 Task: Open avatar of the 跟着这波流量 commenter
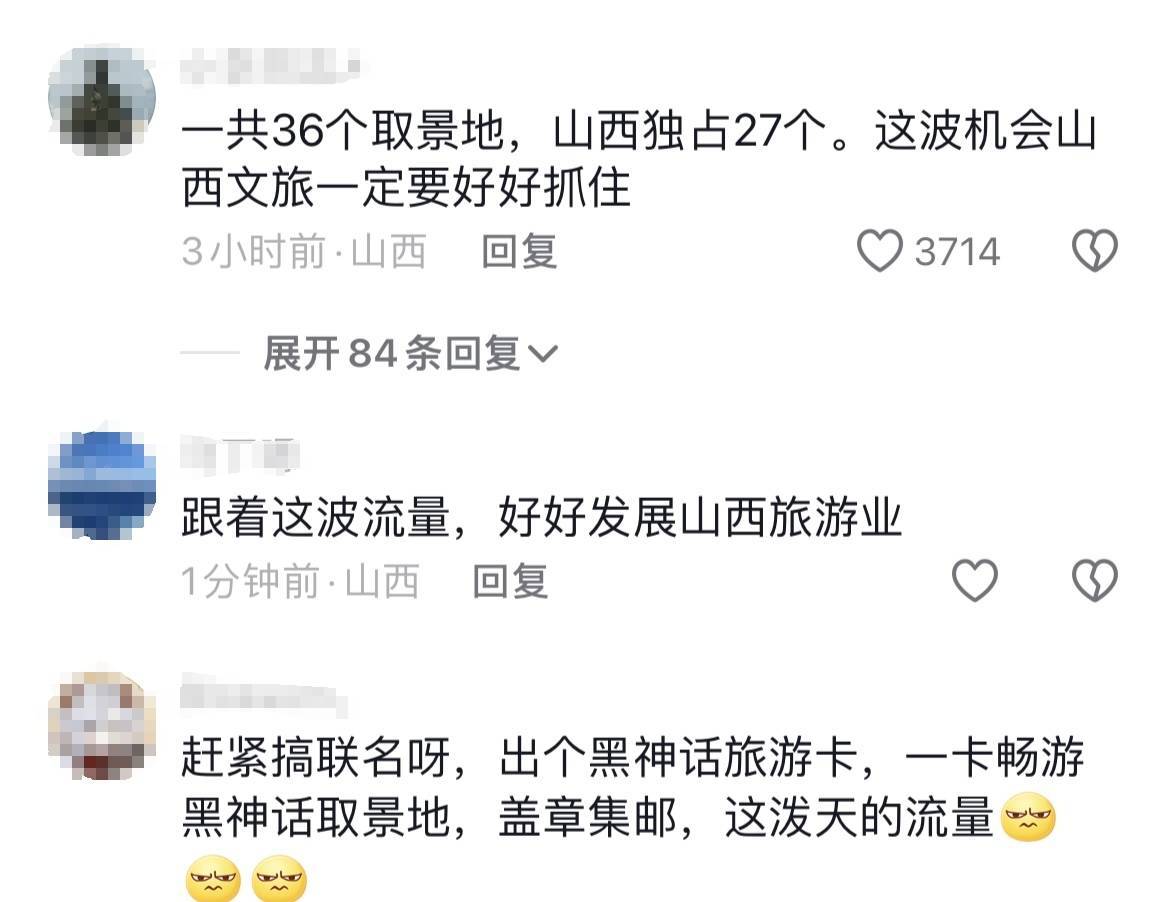pyautogui.click(x=101, y=484)
